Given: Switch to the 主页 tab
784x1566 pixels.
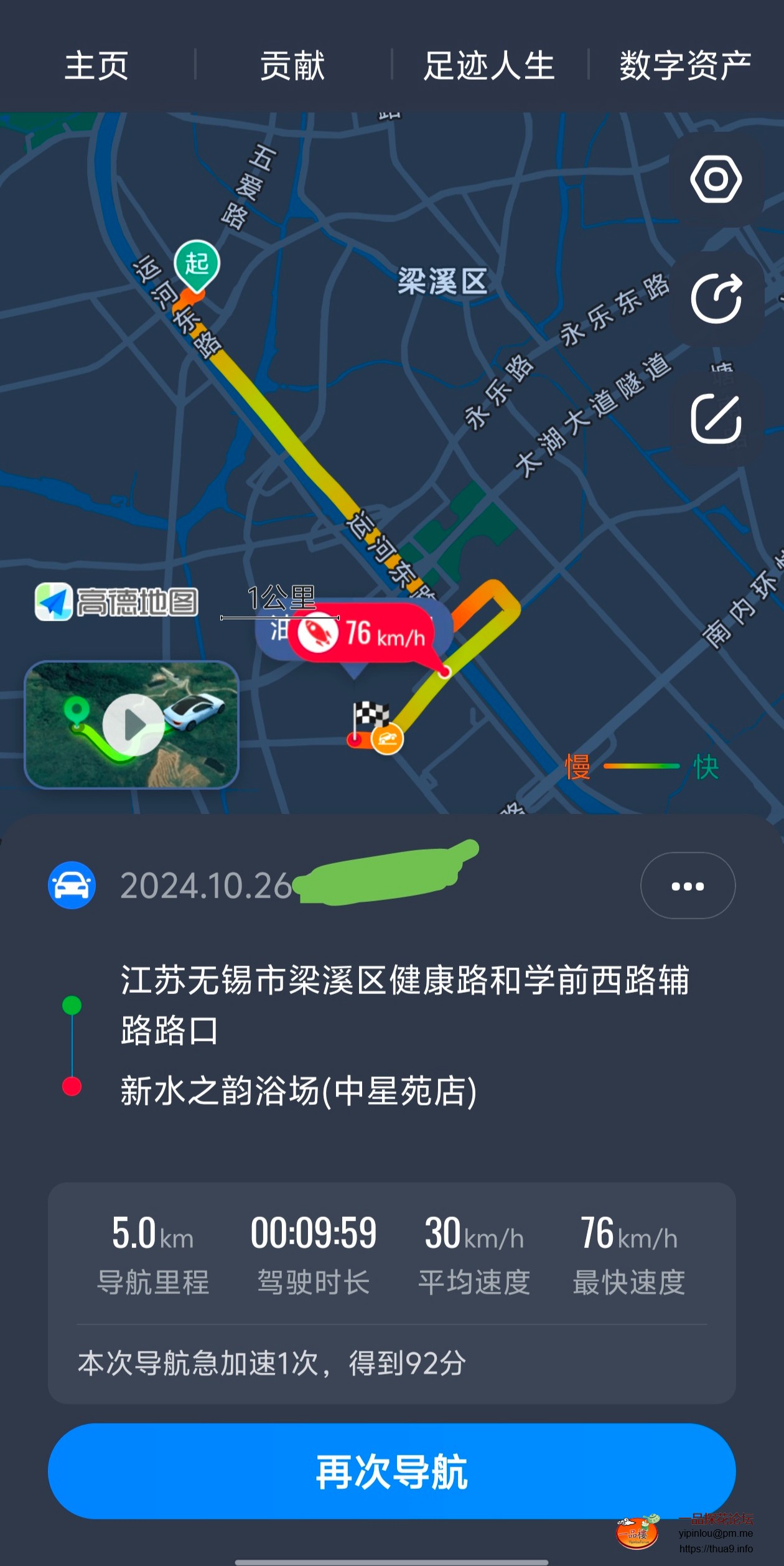Looking at the screenshot, I should (x=96, y=65).
